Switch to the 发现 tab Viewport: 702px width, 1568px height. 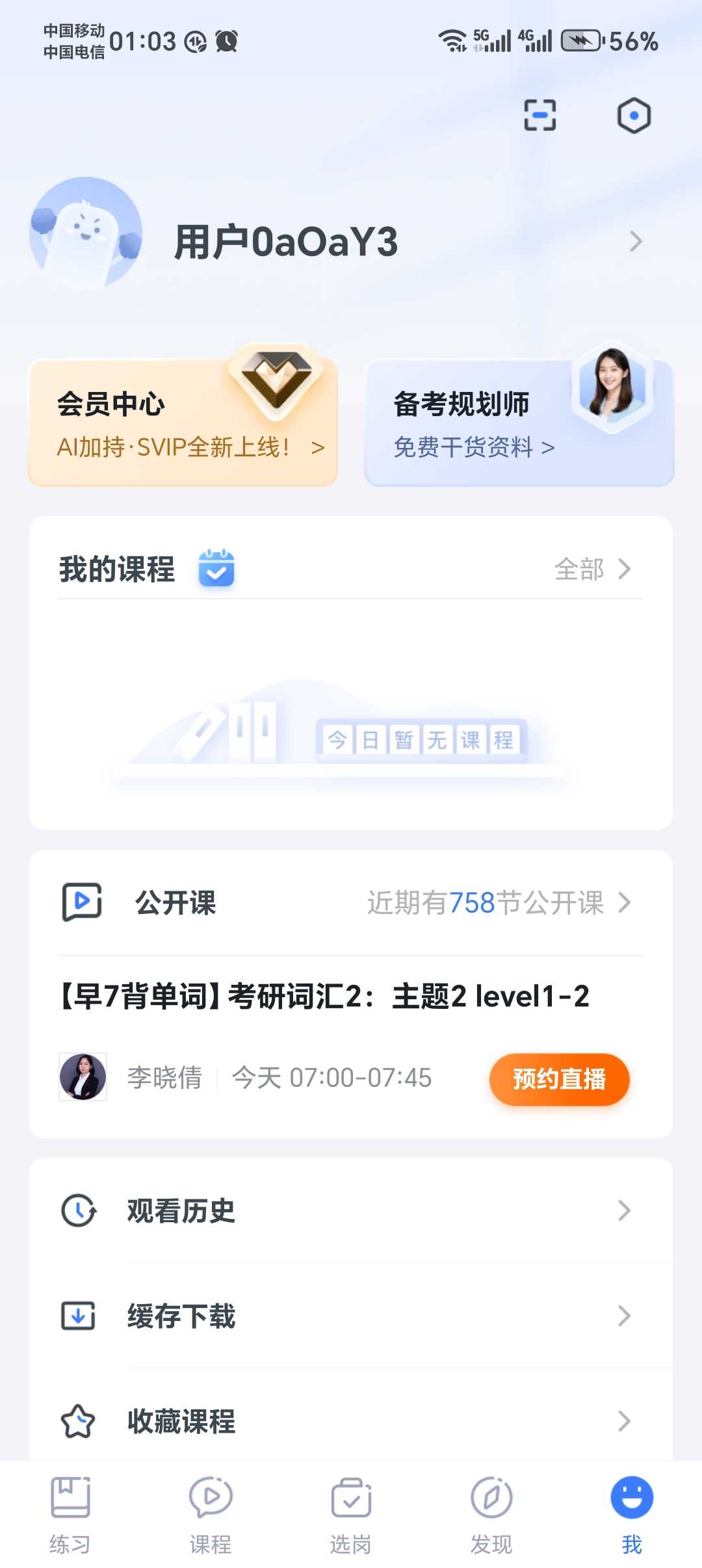tap(491, 1515)
